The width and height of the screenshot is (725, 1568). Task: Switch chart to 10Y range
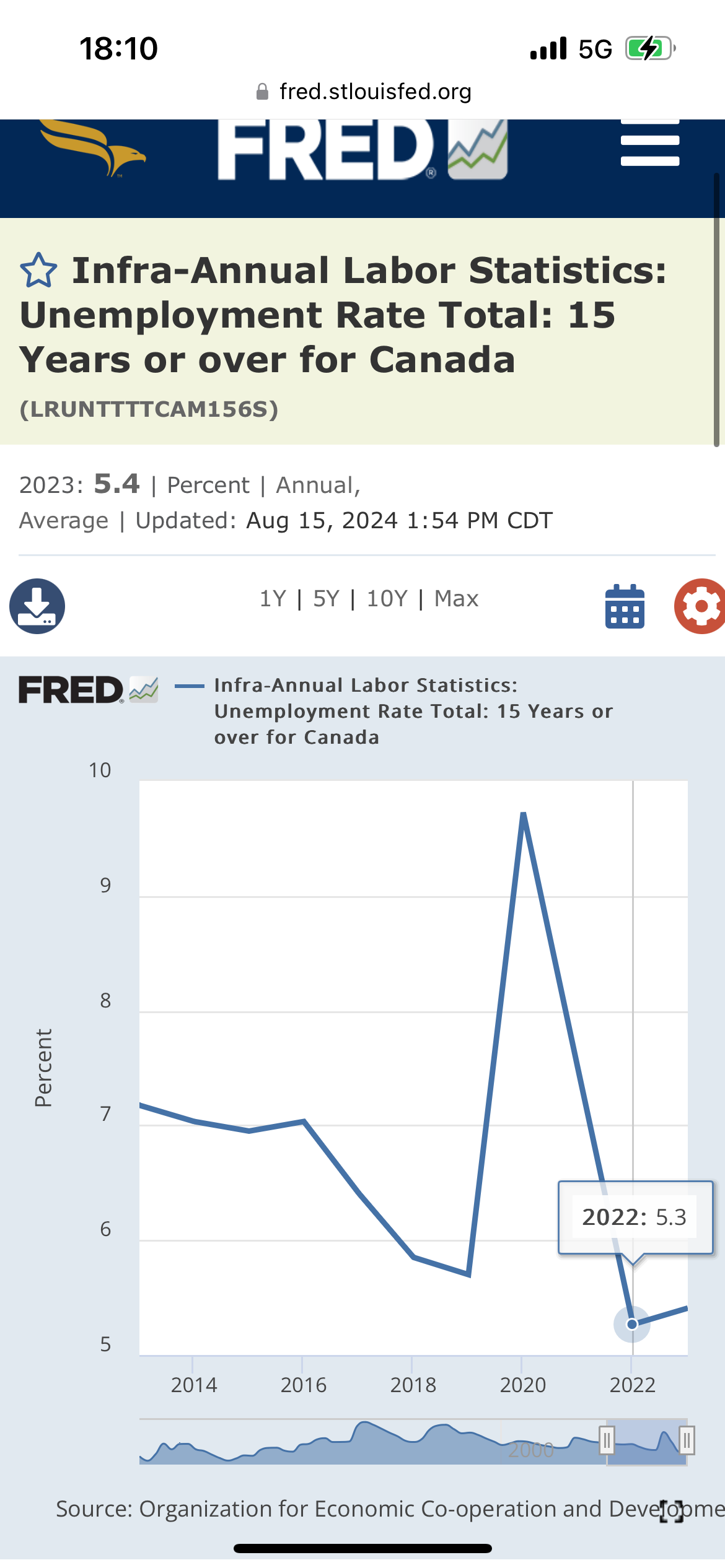pyautogui.click(x=387, y=599)
